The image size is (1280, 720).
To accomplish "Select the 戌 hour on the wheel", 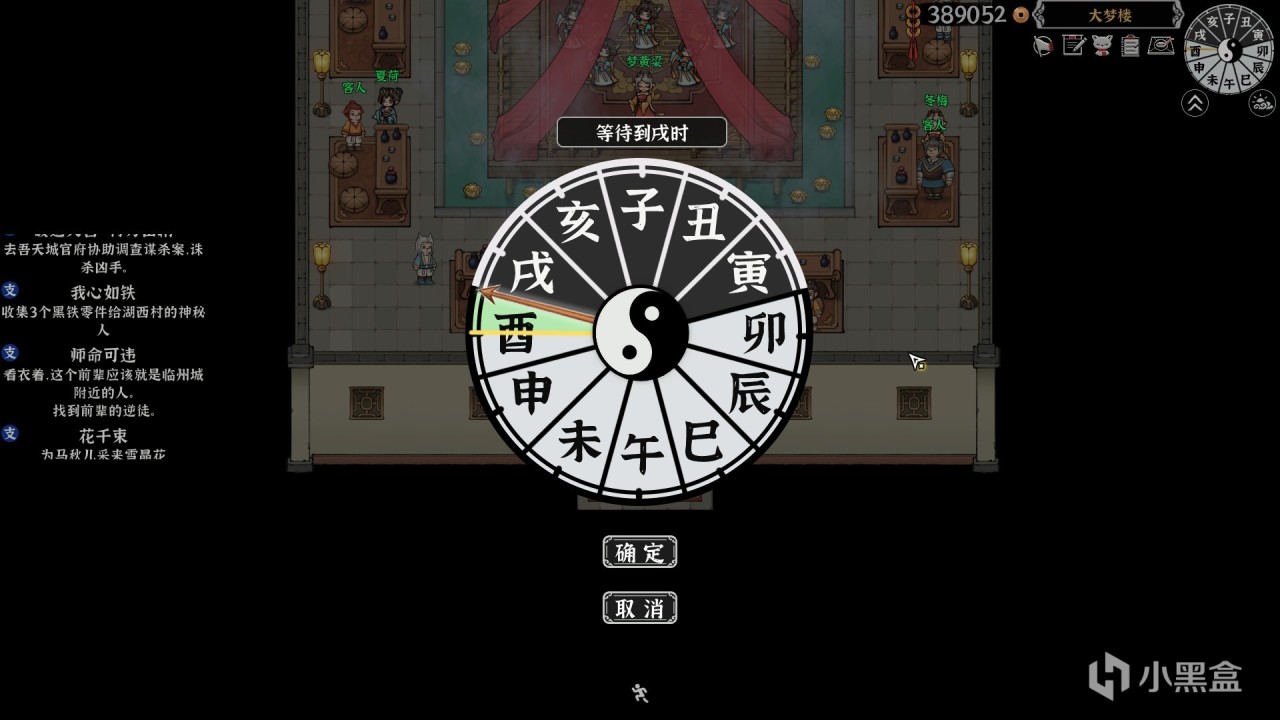I will (531, 272).
